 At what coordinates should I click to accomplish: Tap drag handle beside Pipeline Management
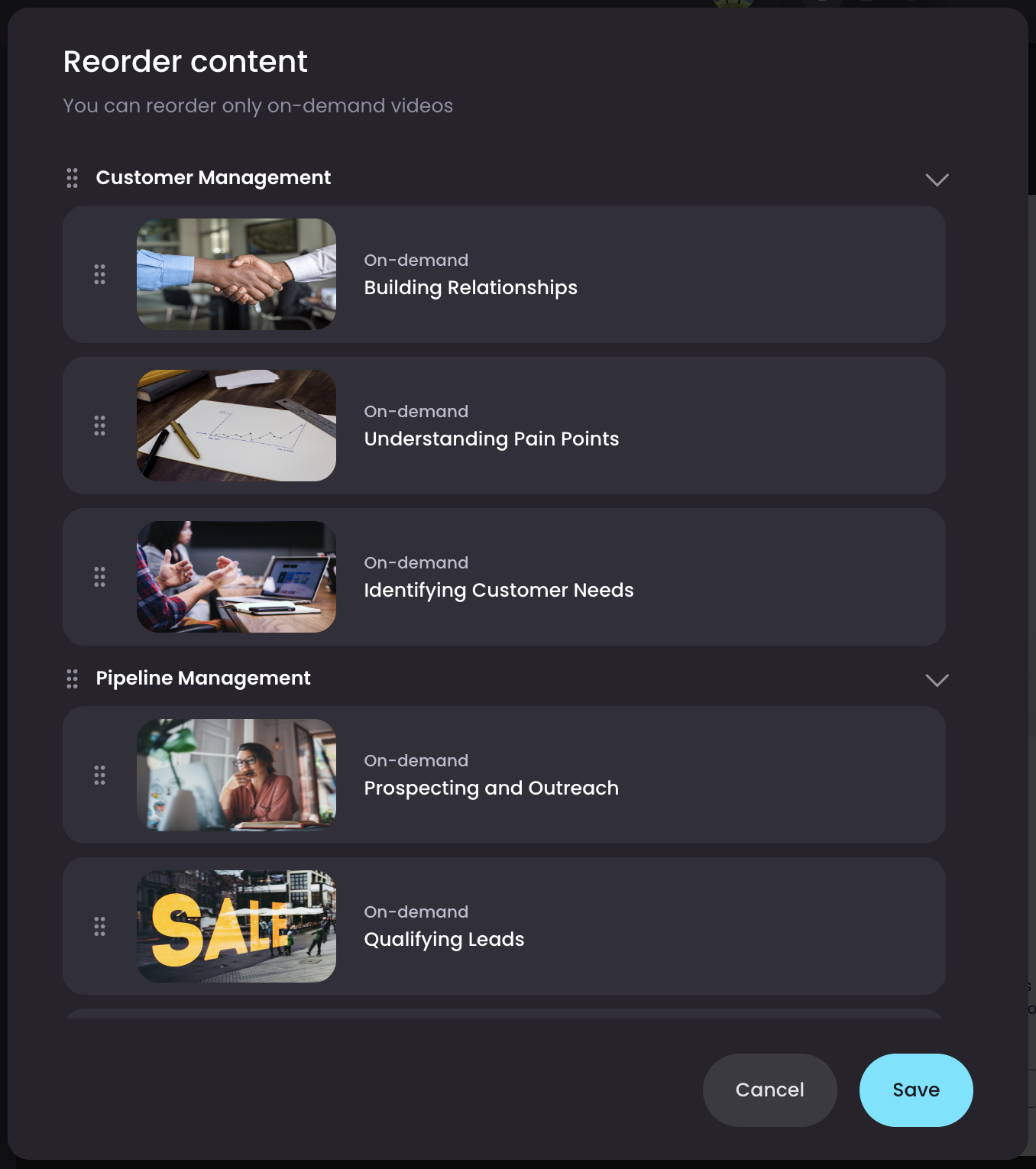tap(72, 678)
